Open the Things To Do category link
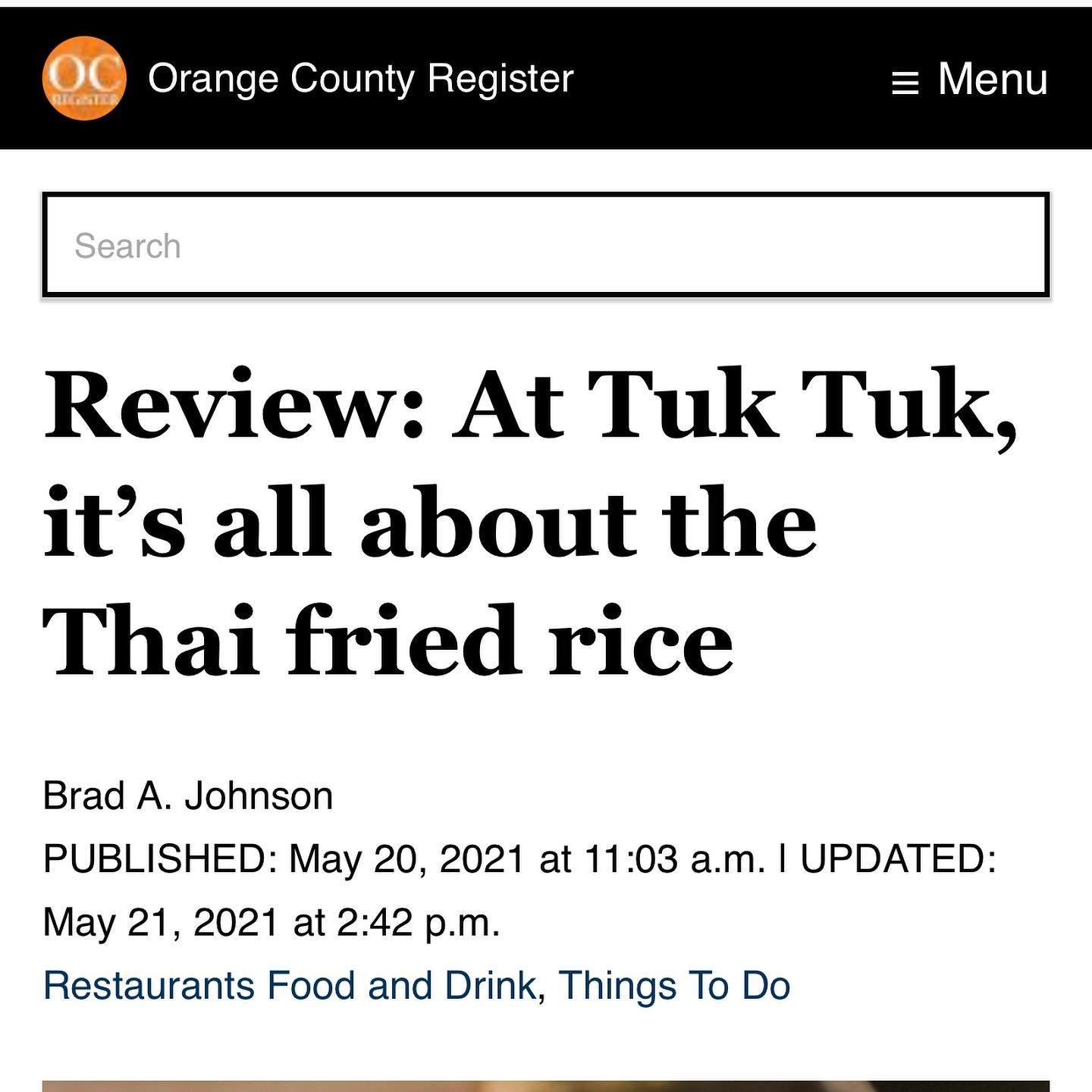 pyautogui.click(x=674, y=986)
